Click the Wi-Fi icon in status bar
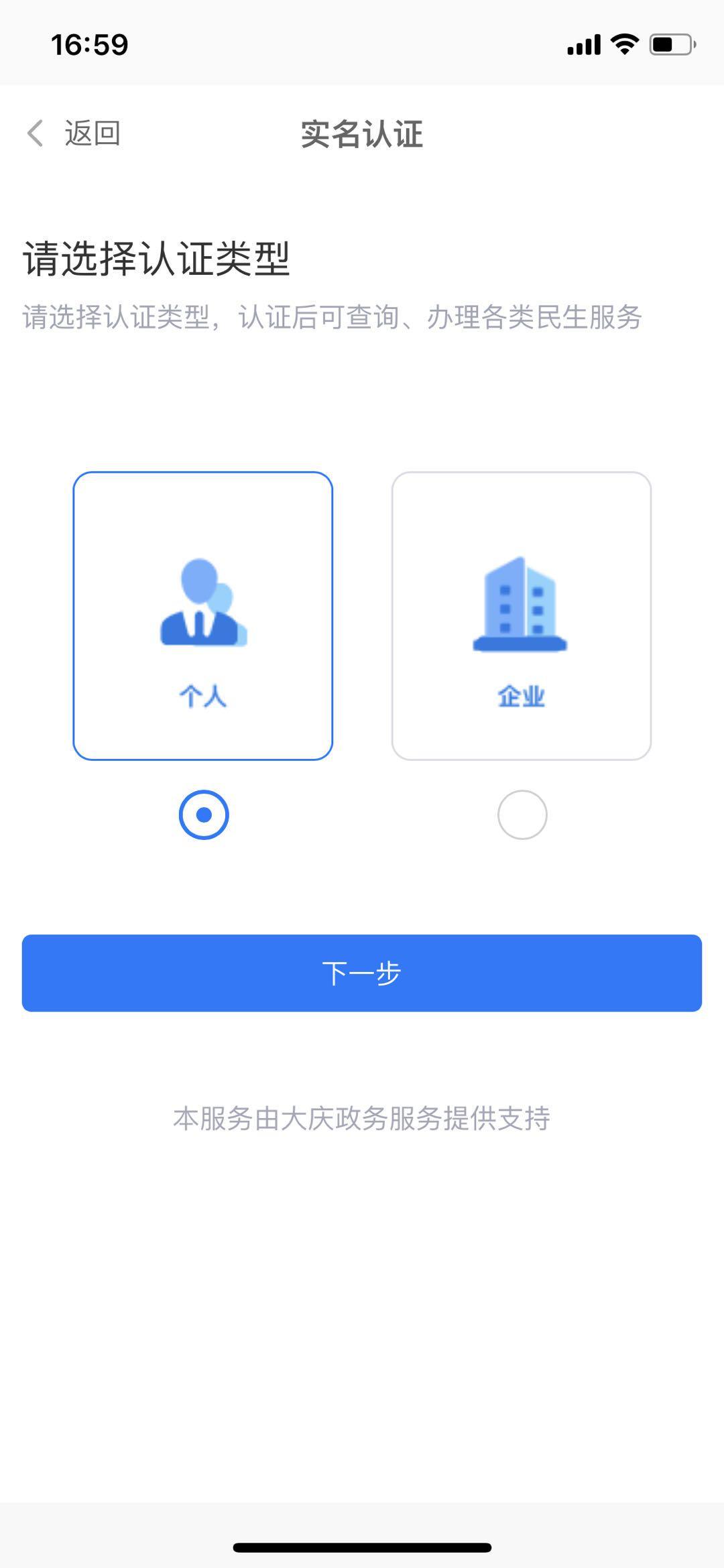This screenshot has width=724, height=1568. click(623, 44)
